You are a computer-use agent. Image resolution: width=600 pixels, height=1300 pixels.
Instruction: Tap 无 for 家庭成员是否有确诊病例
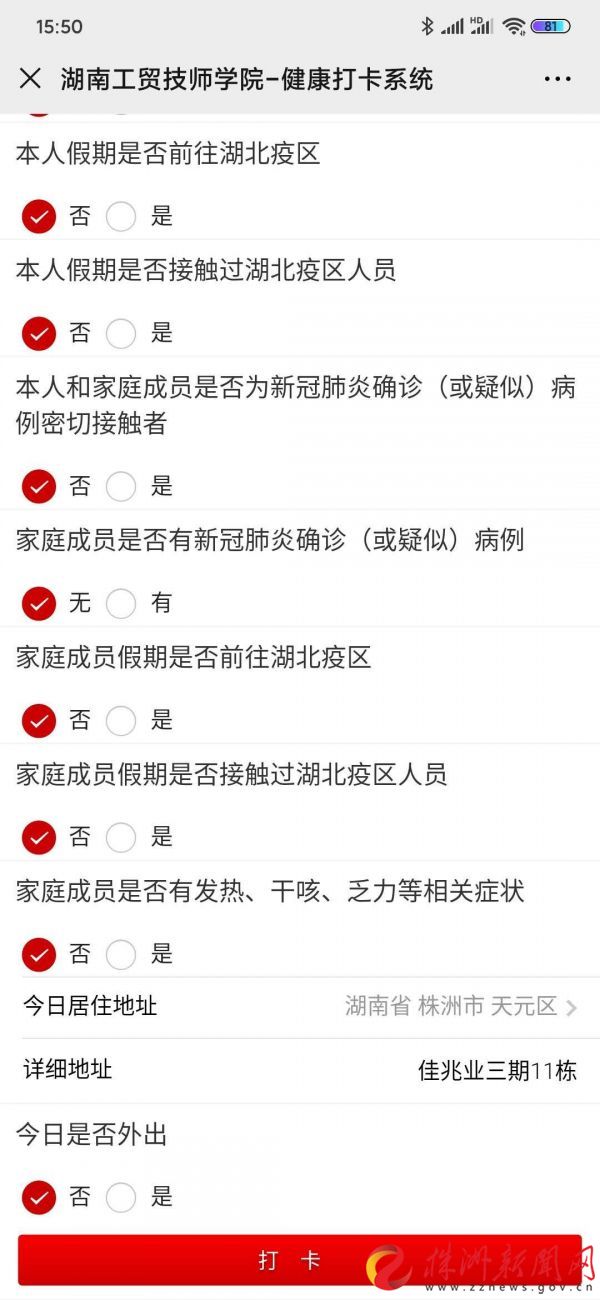[39, 603]
